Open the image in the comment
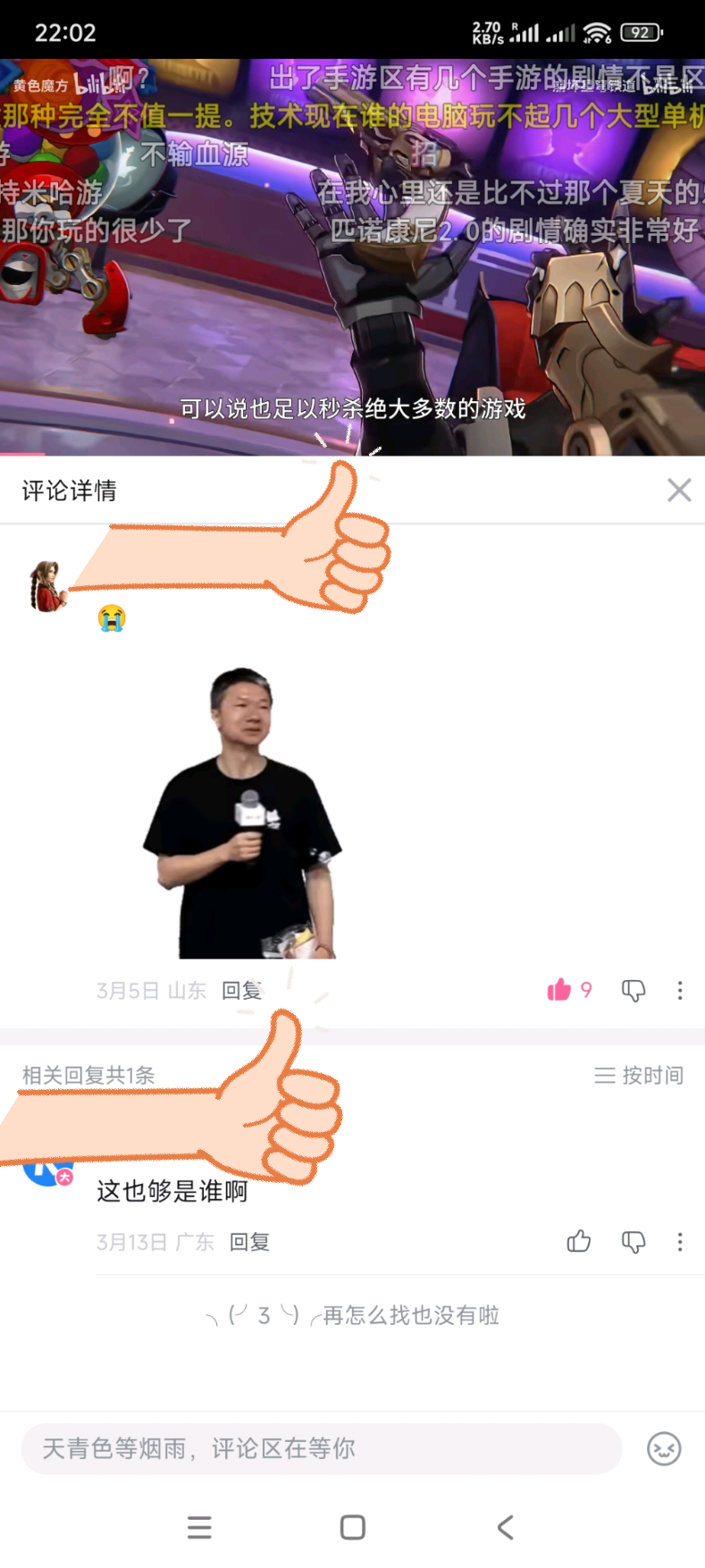The height and width of the screenshot is (1568, 705). pyautogui.click(x=241, y=812)
